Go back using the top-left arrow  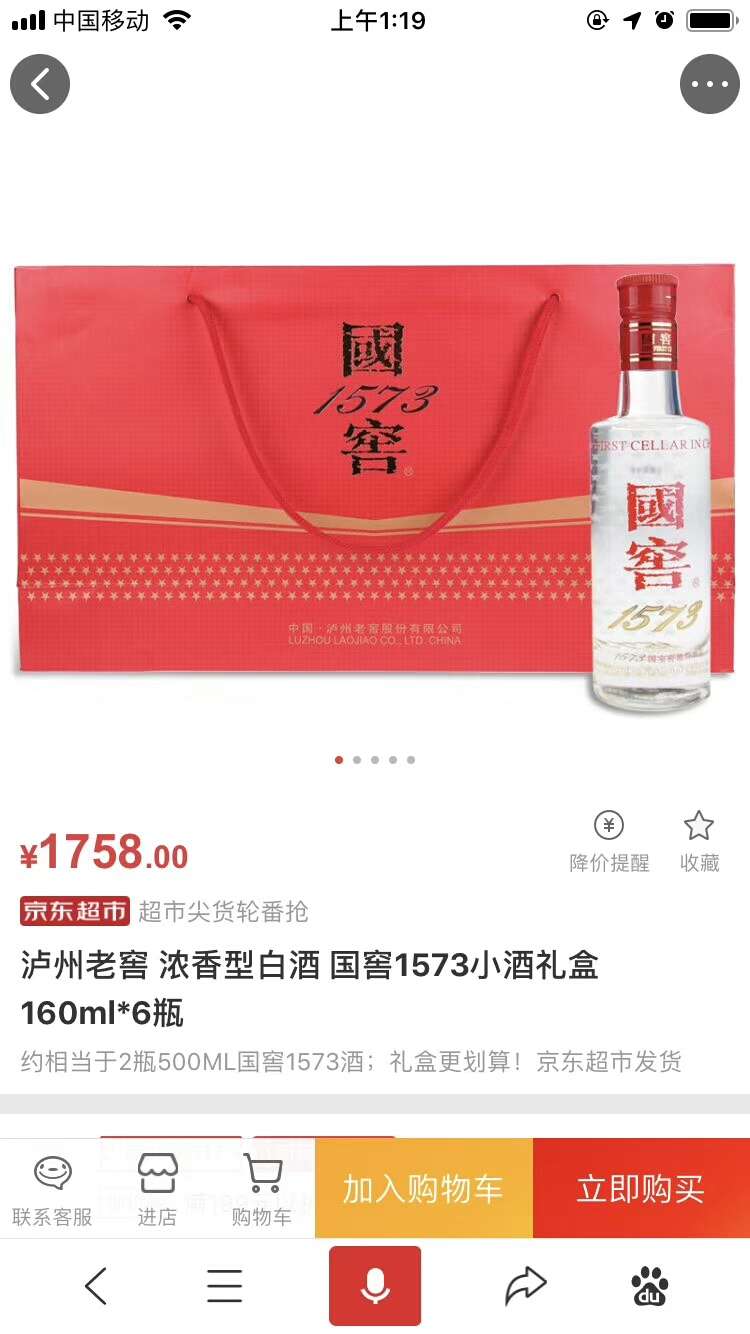[40, 84]
